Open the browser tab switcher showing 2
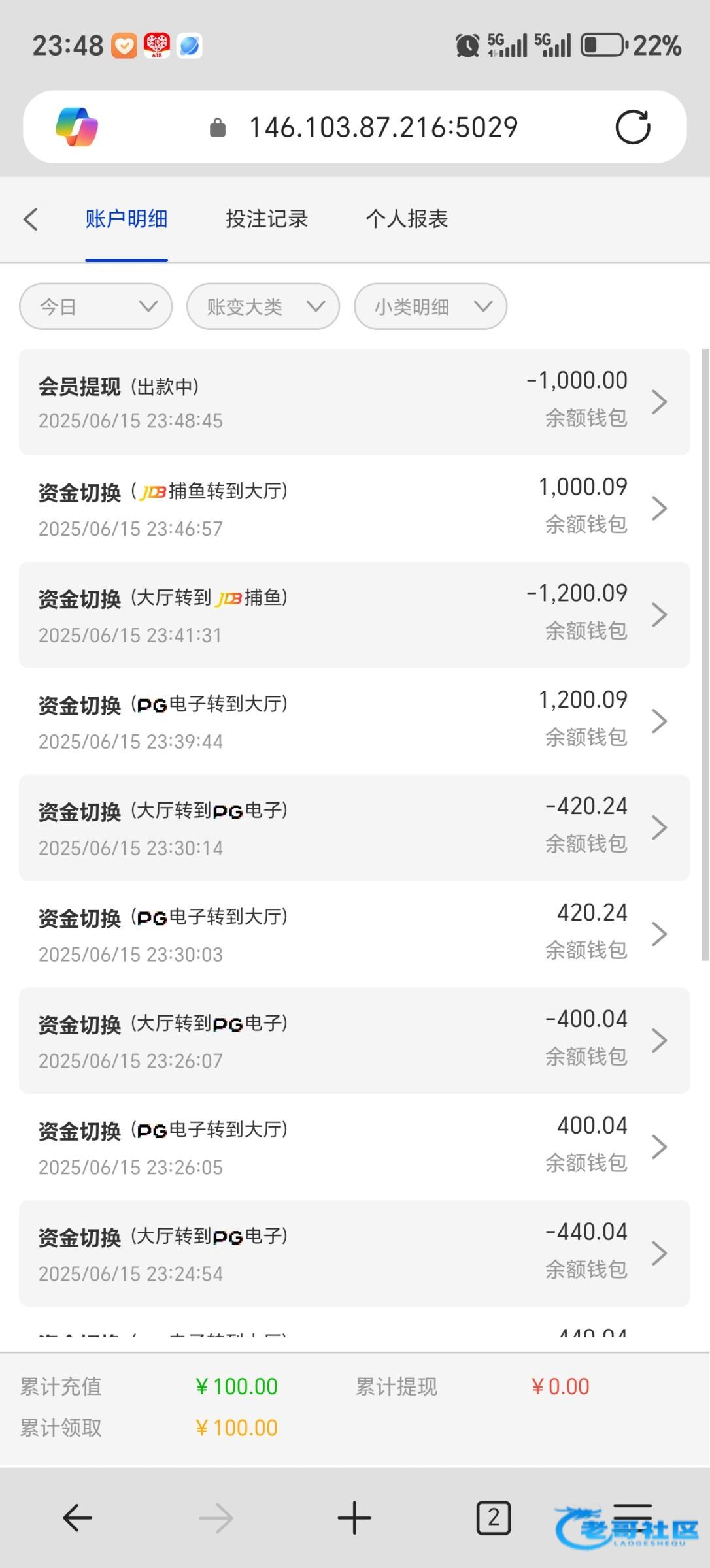 pyautogui.click(x=494, y=1518)
